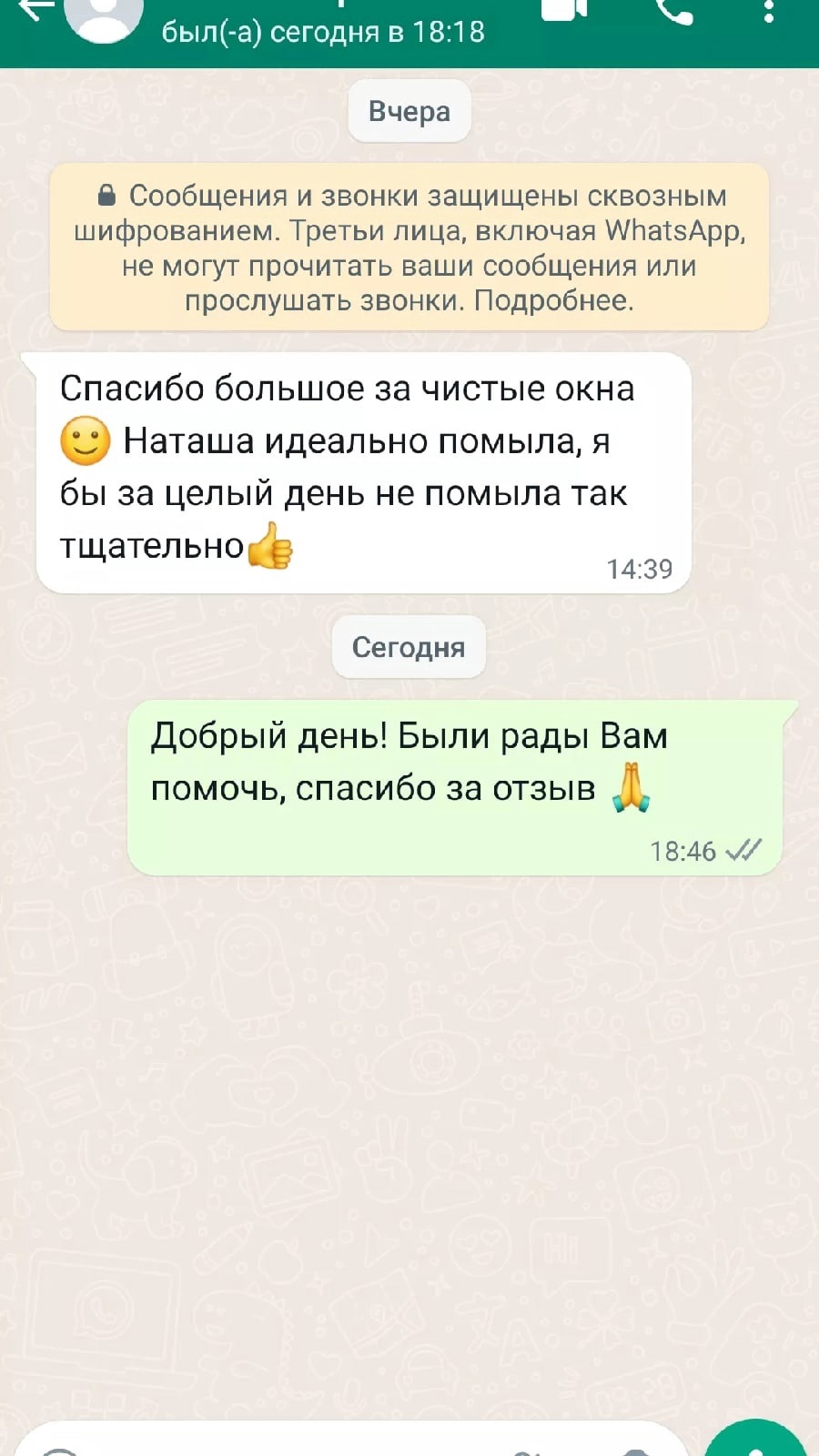Tap the green voice message button
819x1456 pixels.
coord(756,1442)
